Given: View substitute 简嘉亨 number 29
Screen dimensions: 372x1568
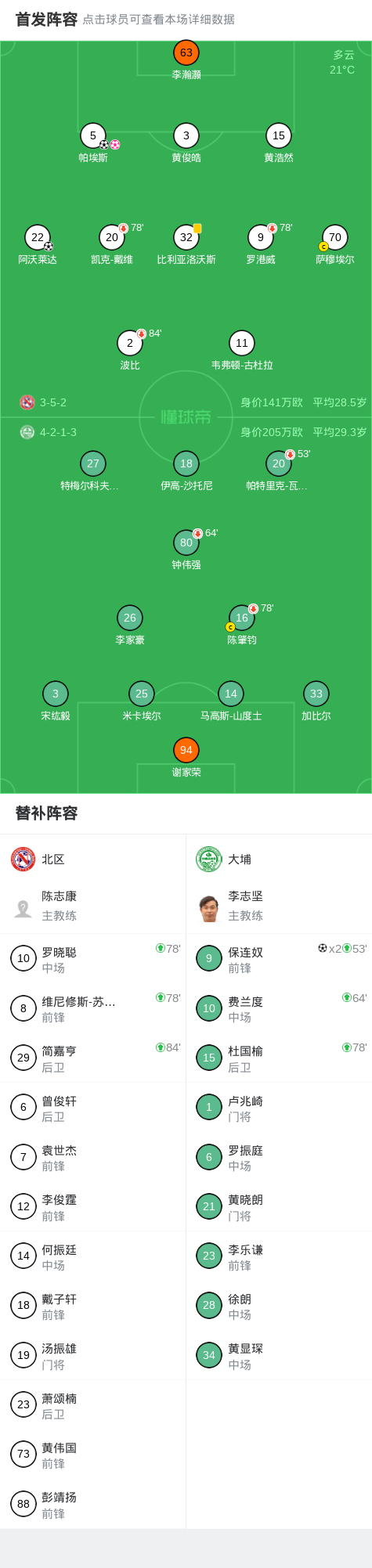Looking at the screenshot, I should point(93,1058).
